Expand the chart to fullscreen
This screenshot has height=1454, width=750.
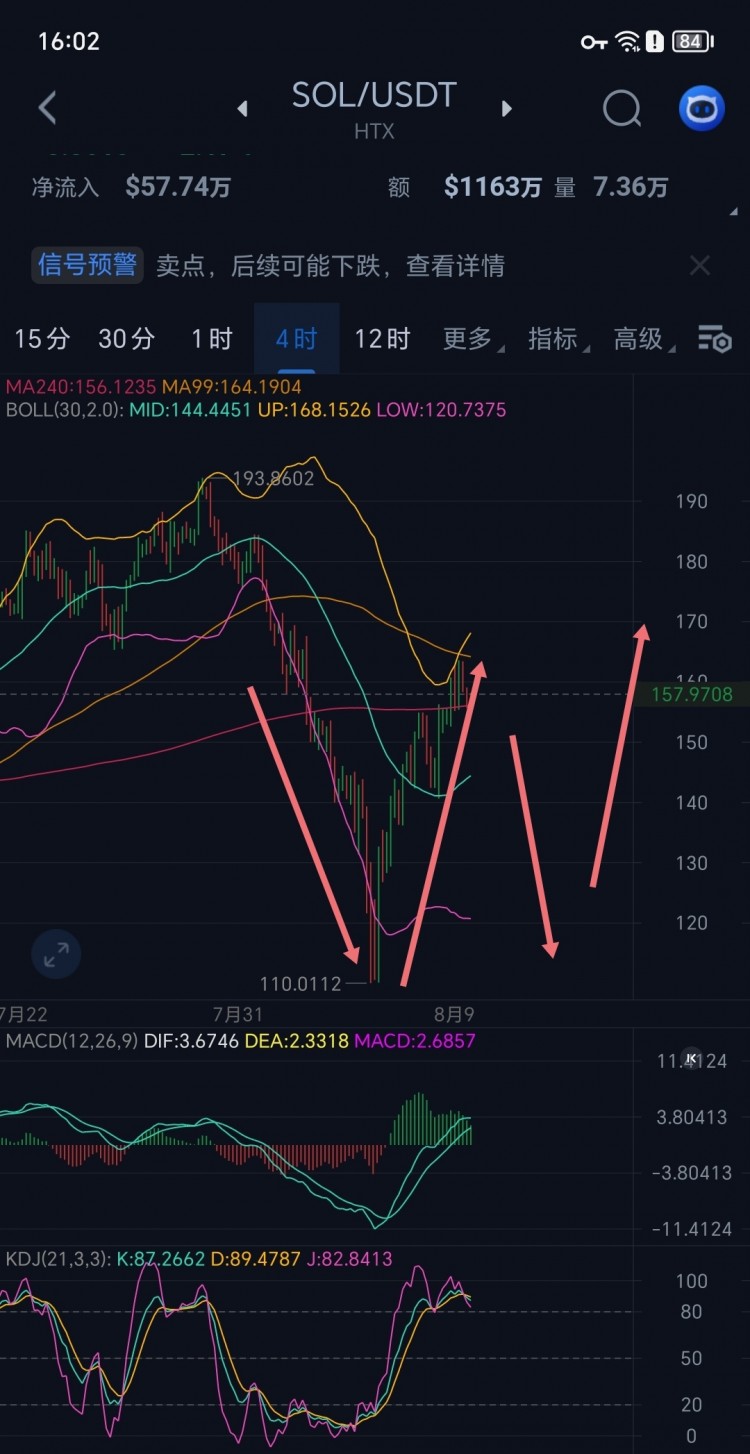56,955
